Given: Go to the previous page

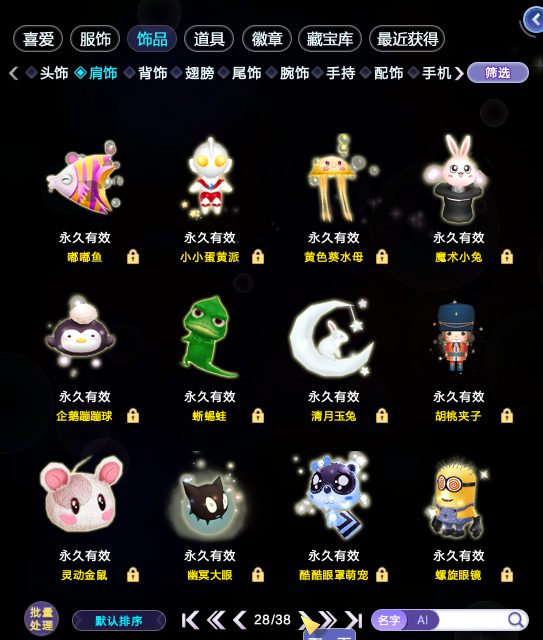Looking at the screenshot, I should [x=240, y=620].
